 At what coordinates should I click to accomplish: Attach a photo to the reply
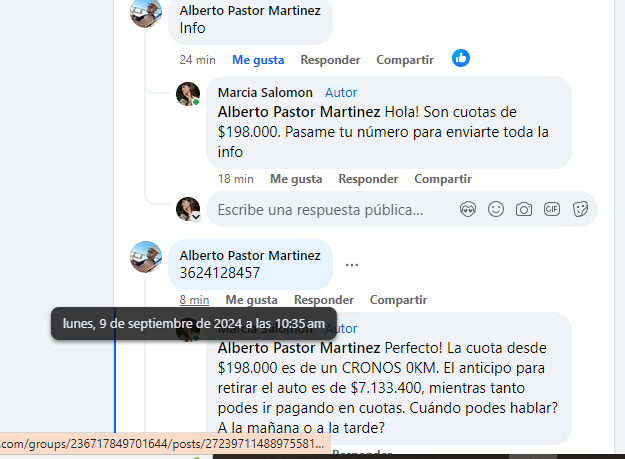524,210
